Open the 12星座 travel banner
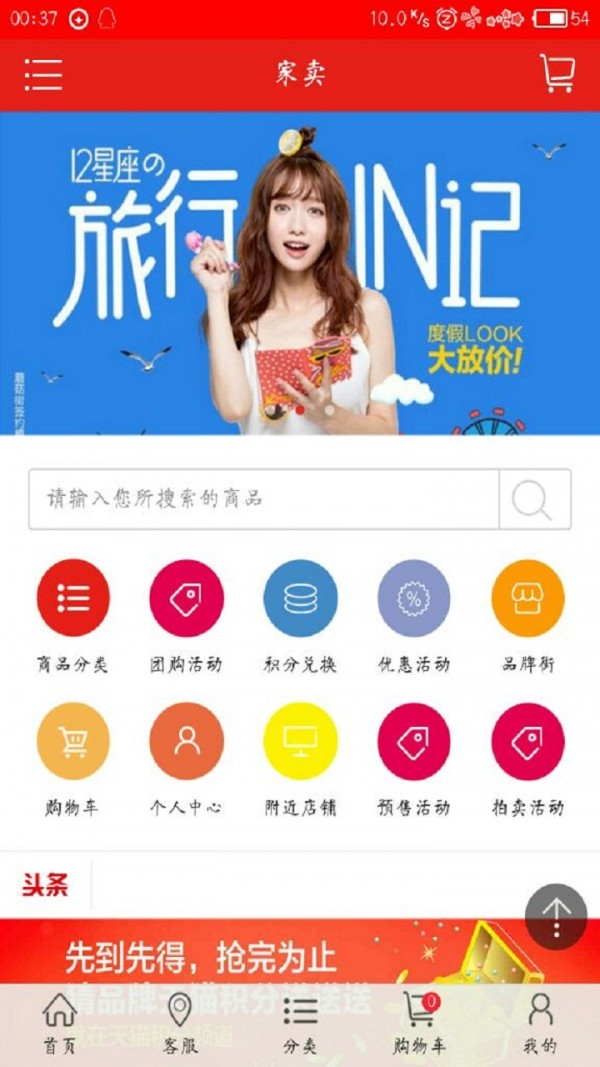Viewport: 600px width, 1067px height. (300, 272)
